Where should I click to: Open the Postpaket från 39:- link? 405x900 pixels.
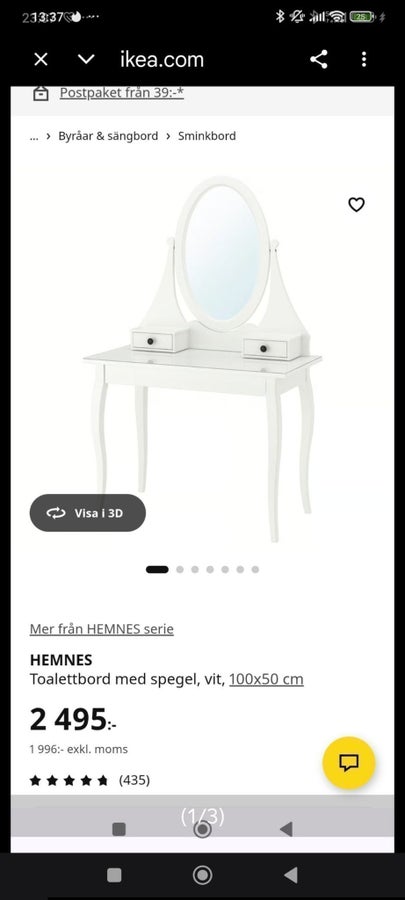pos(122,93)
